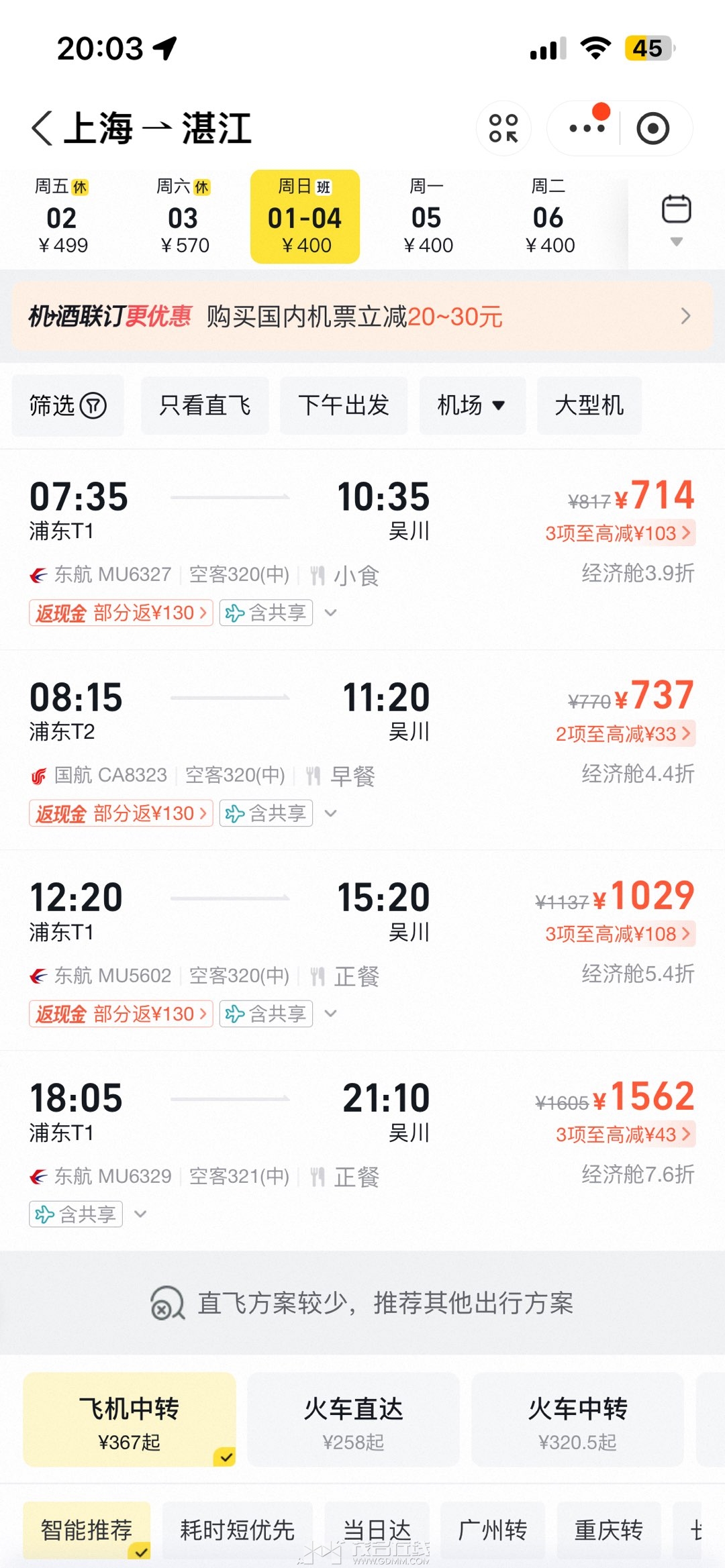This screenshot has height=1568, width=725.
Task: Select the 周五 02 date at ¥499
Action: tap(62, 217)
